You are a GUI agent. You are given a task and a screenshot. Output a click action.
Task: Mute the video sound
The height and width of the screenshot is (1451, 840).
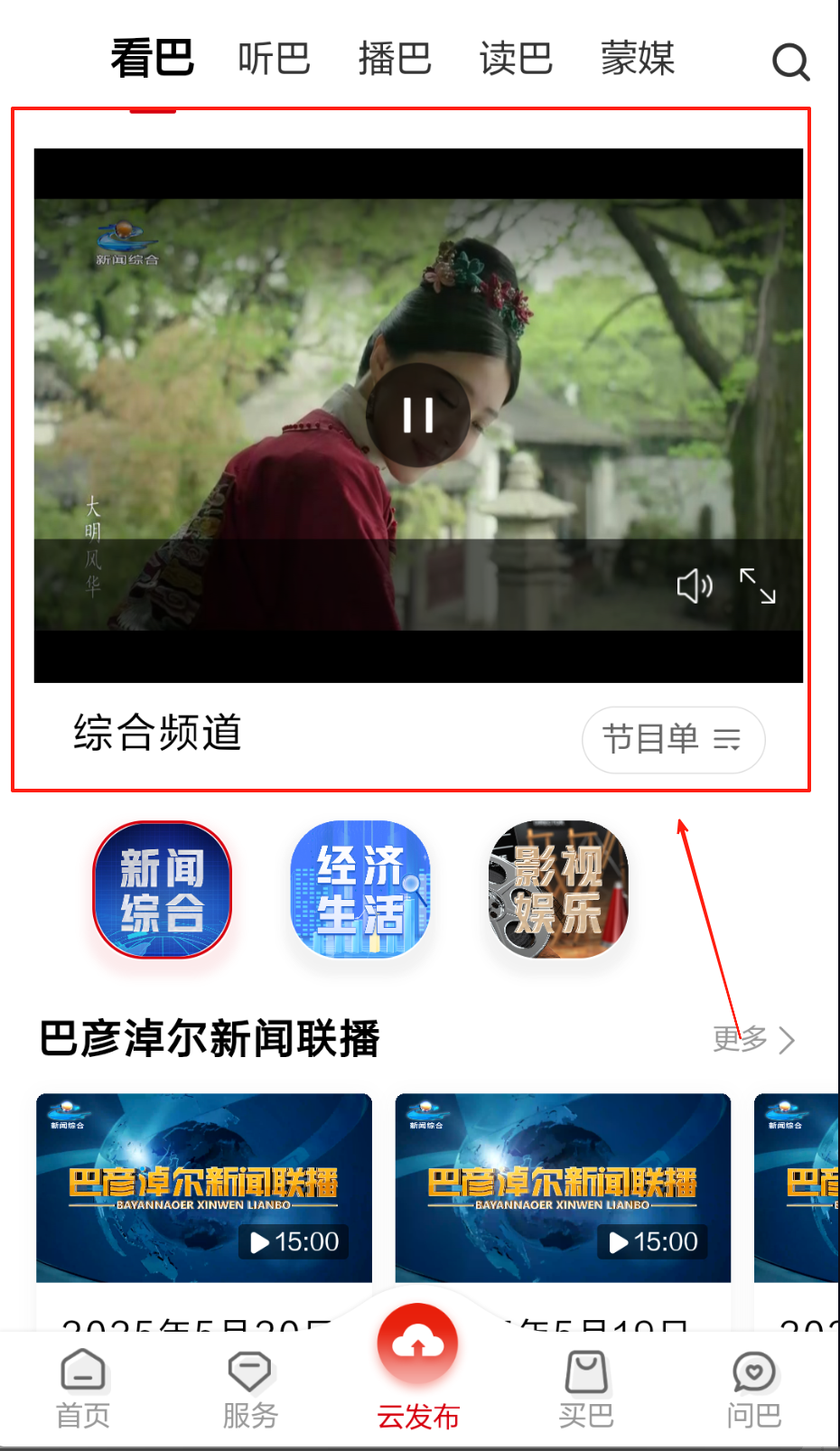pyautogui.click(x=695, y=586)
